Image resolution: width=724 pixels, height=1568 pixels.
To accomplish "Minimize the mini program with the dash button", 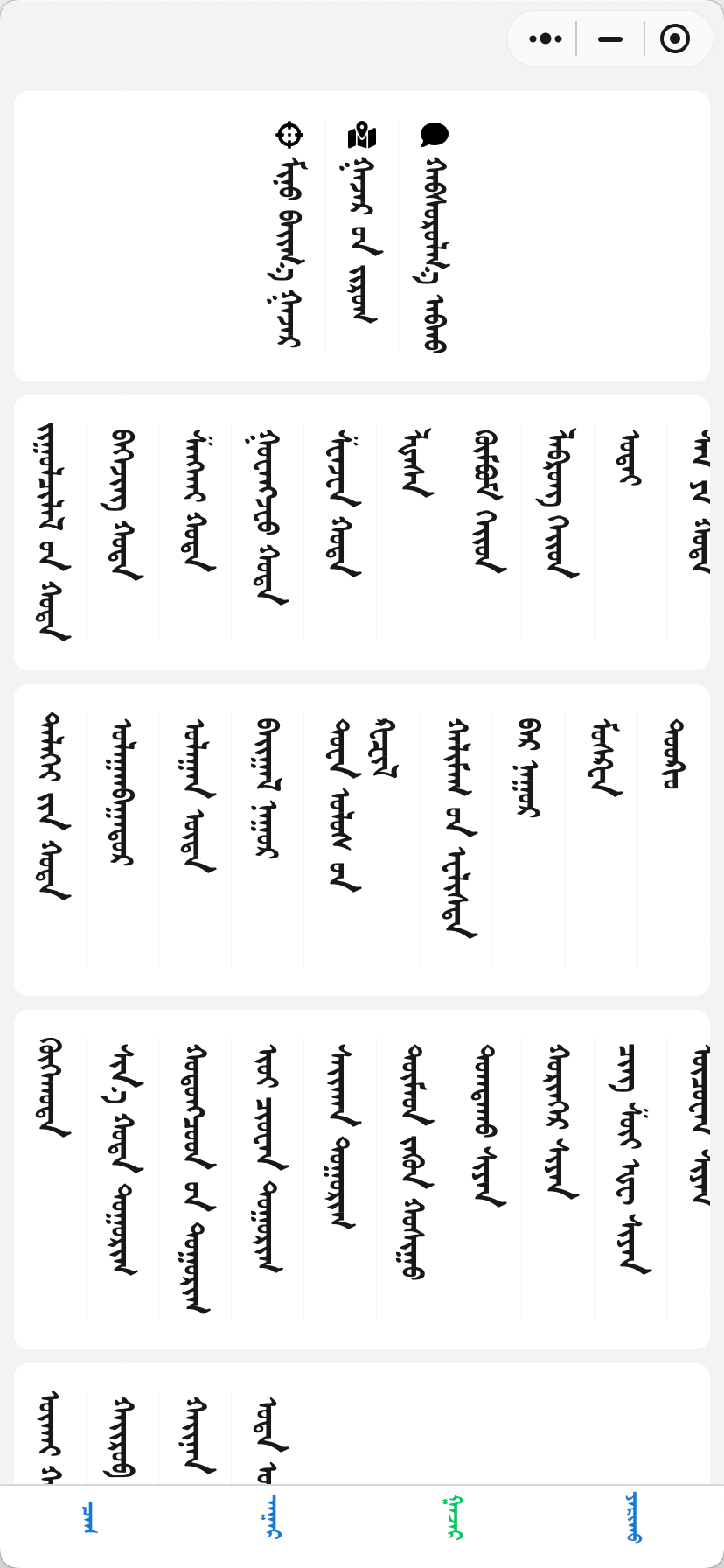I will point(610,38).
